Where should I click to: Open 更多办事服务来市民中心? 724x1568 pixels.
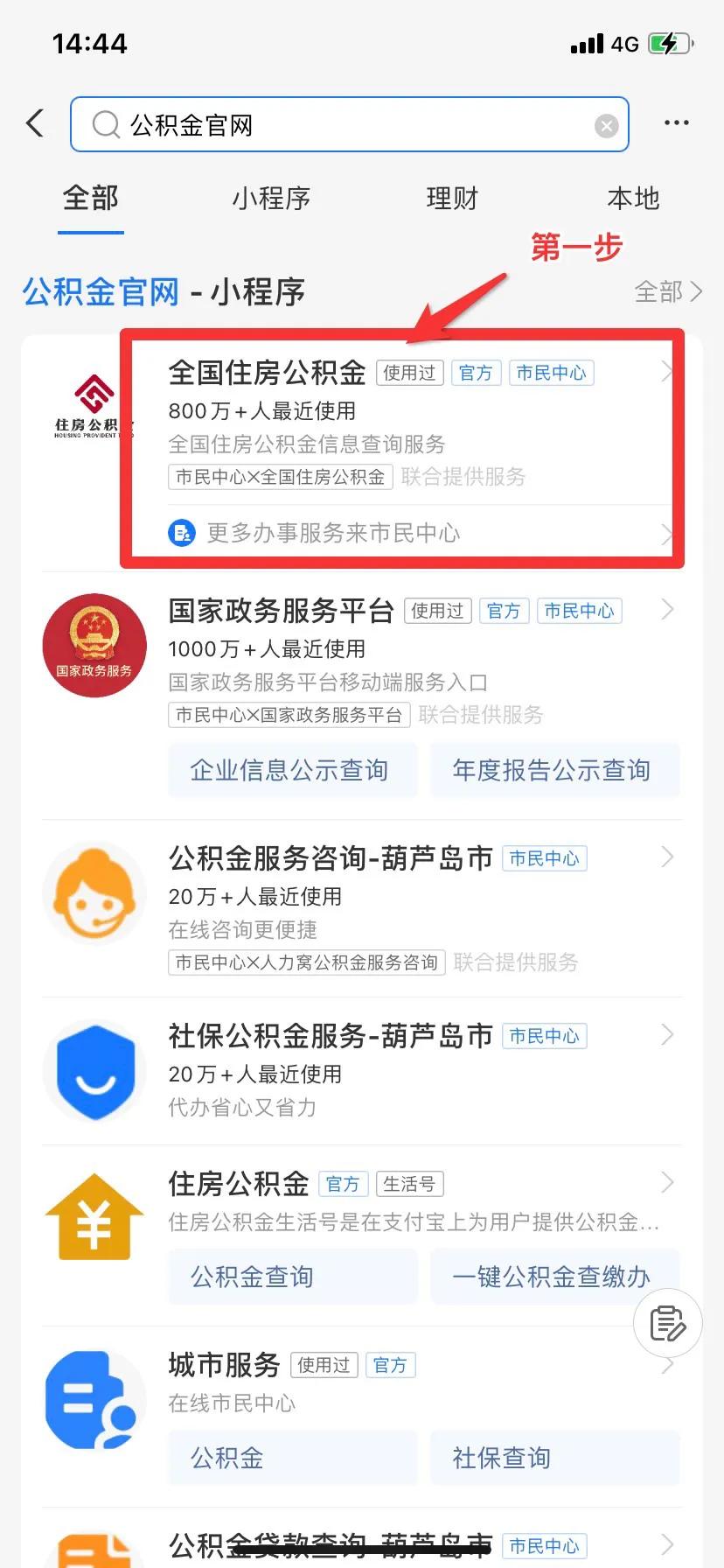(332, 533)
